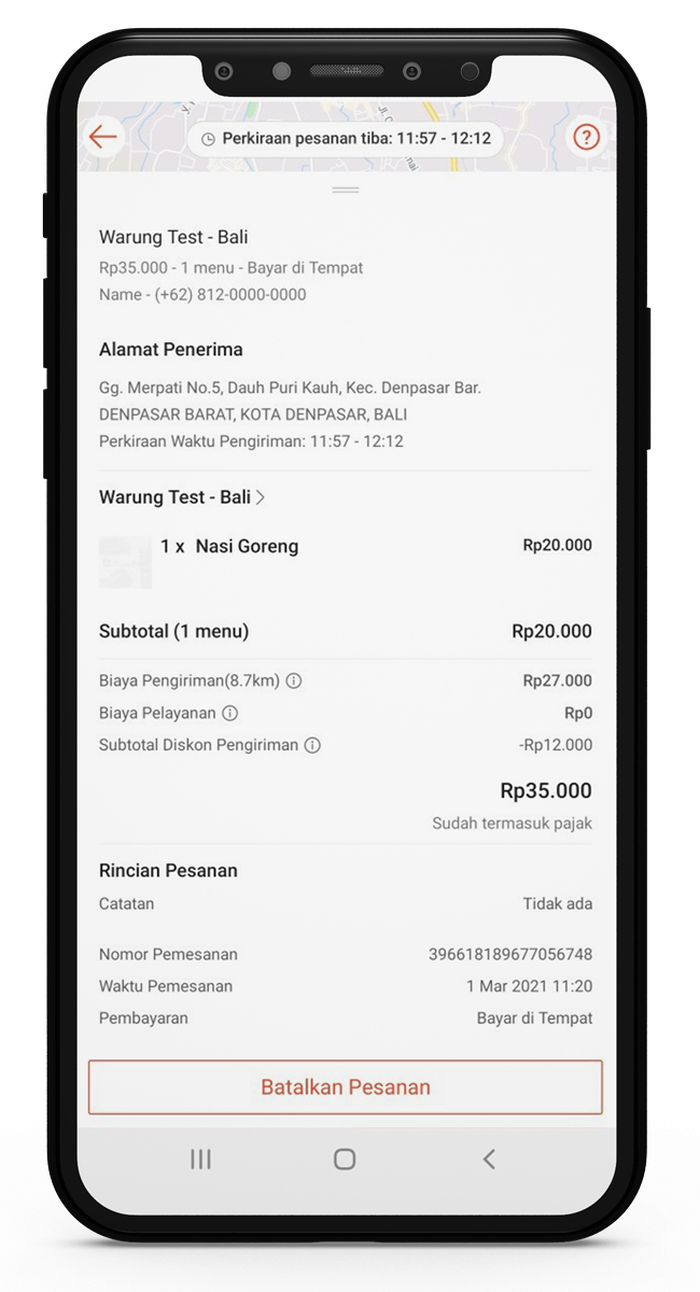Open recent apps from the navigation bar
700x1292 pixels.
(201, 1159)
